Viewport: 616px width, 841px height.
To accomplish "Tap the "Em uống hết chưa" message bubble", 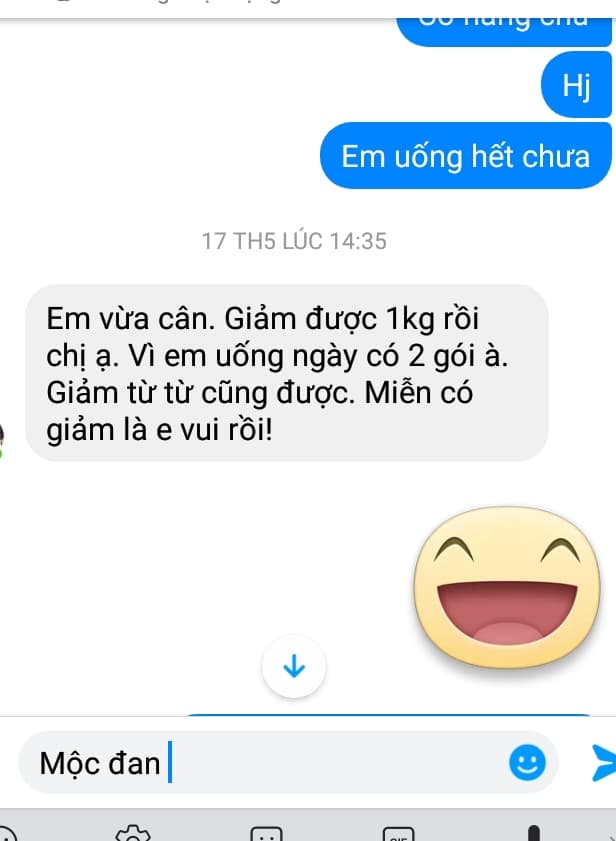I will 465,157.
